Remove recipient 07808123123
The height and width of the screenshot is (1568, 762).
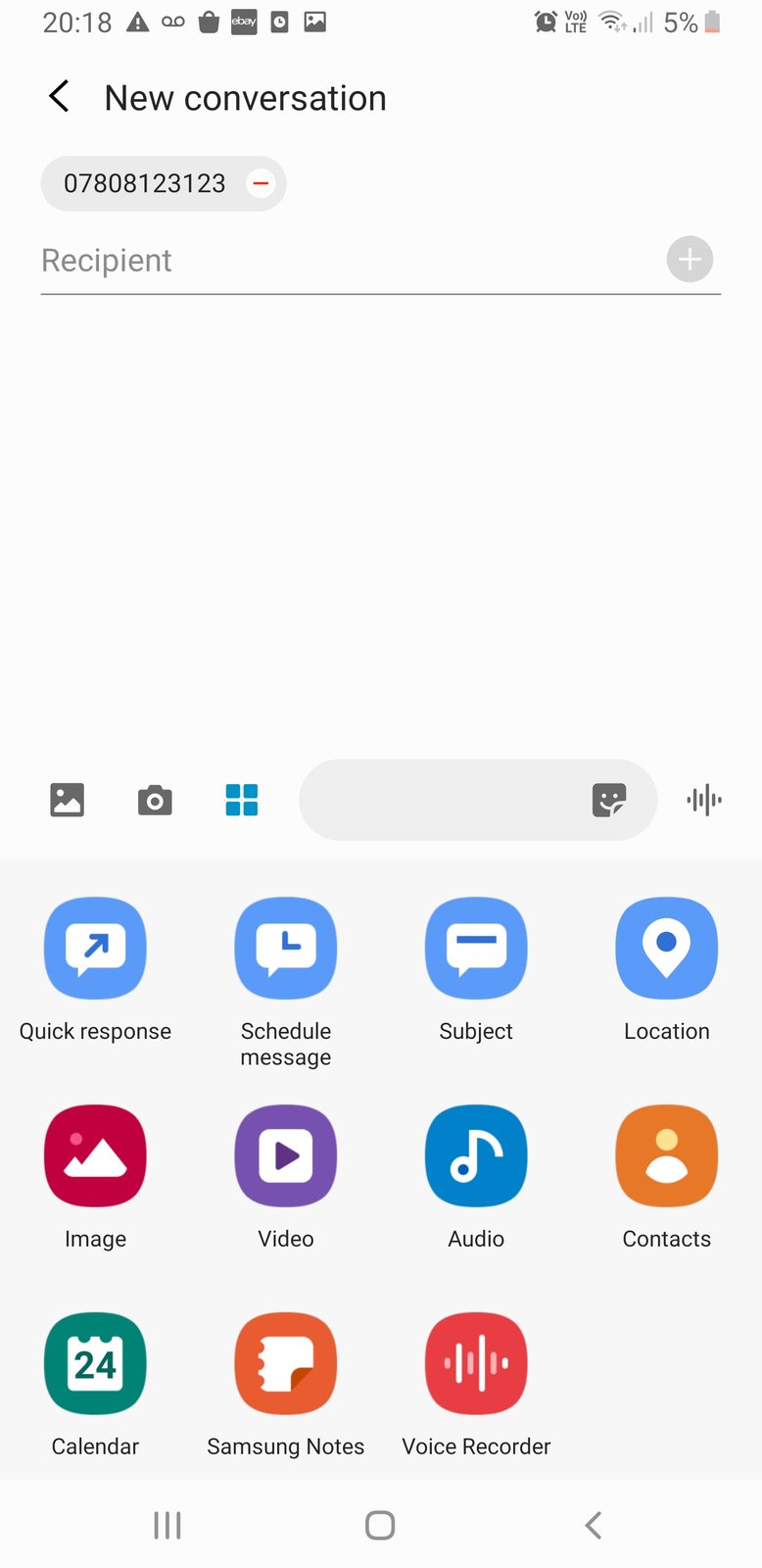[261, 183]
